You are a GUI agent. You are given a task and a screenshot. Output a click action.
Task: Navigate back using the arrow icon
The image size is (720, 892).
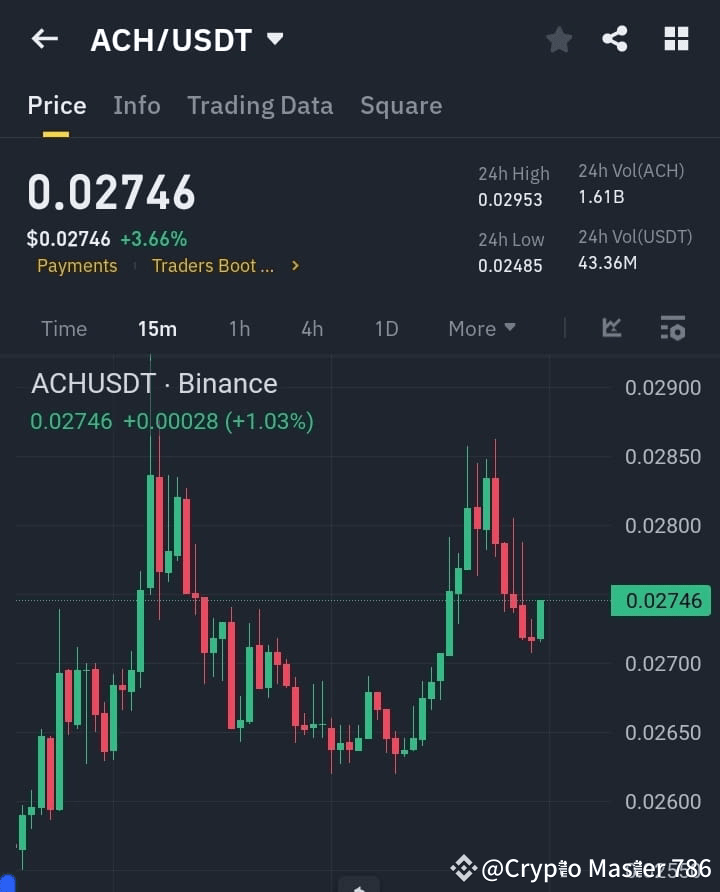(x=43, y=38)
